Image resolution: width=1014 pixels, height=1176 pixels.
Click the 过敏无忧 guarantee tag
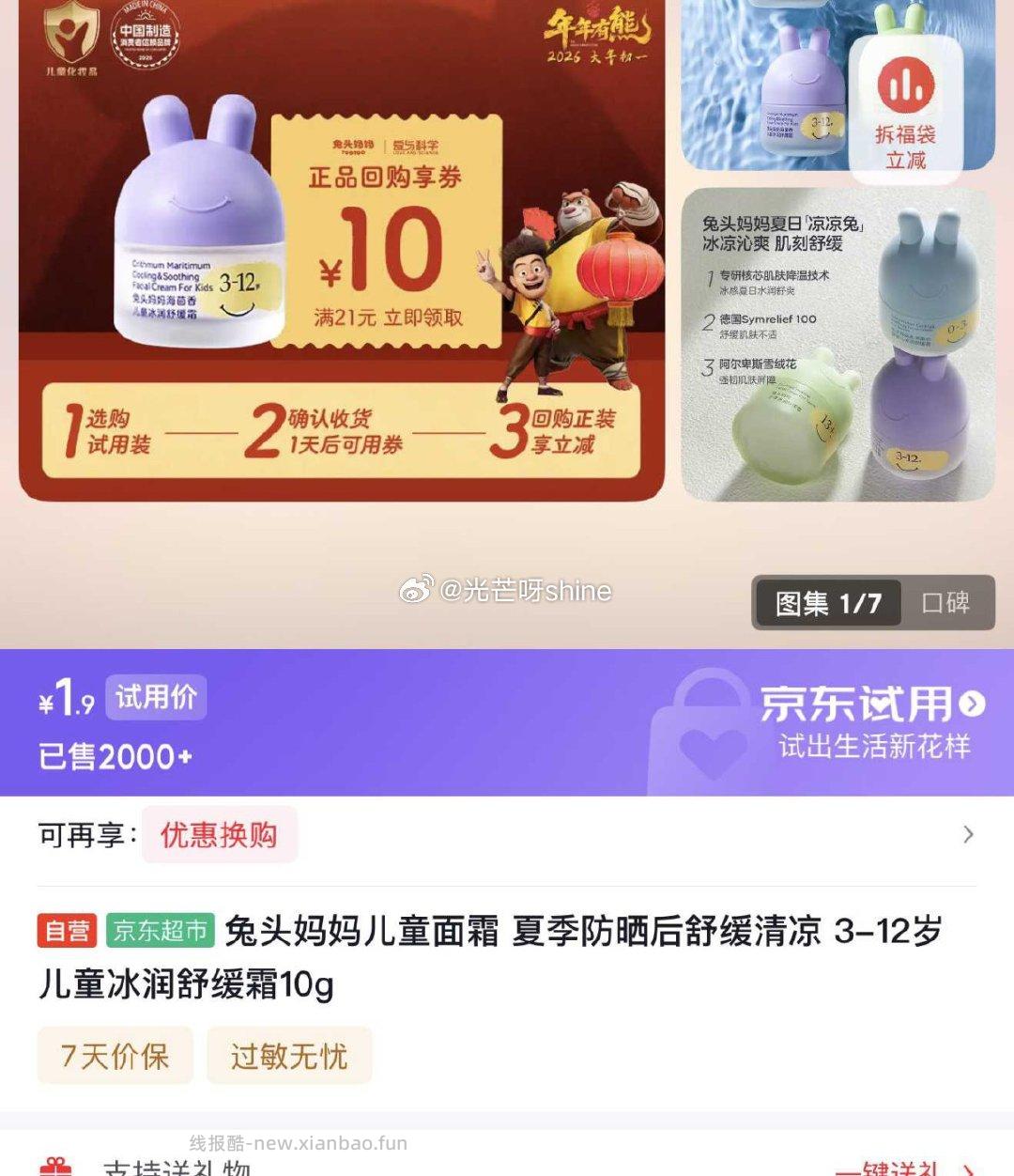point(289,1056)
